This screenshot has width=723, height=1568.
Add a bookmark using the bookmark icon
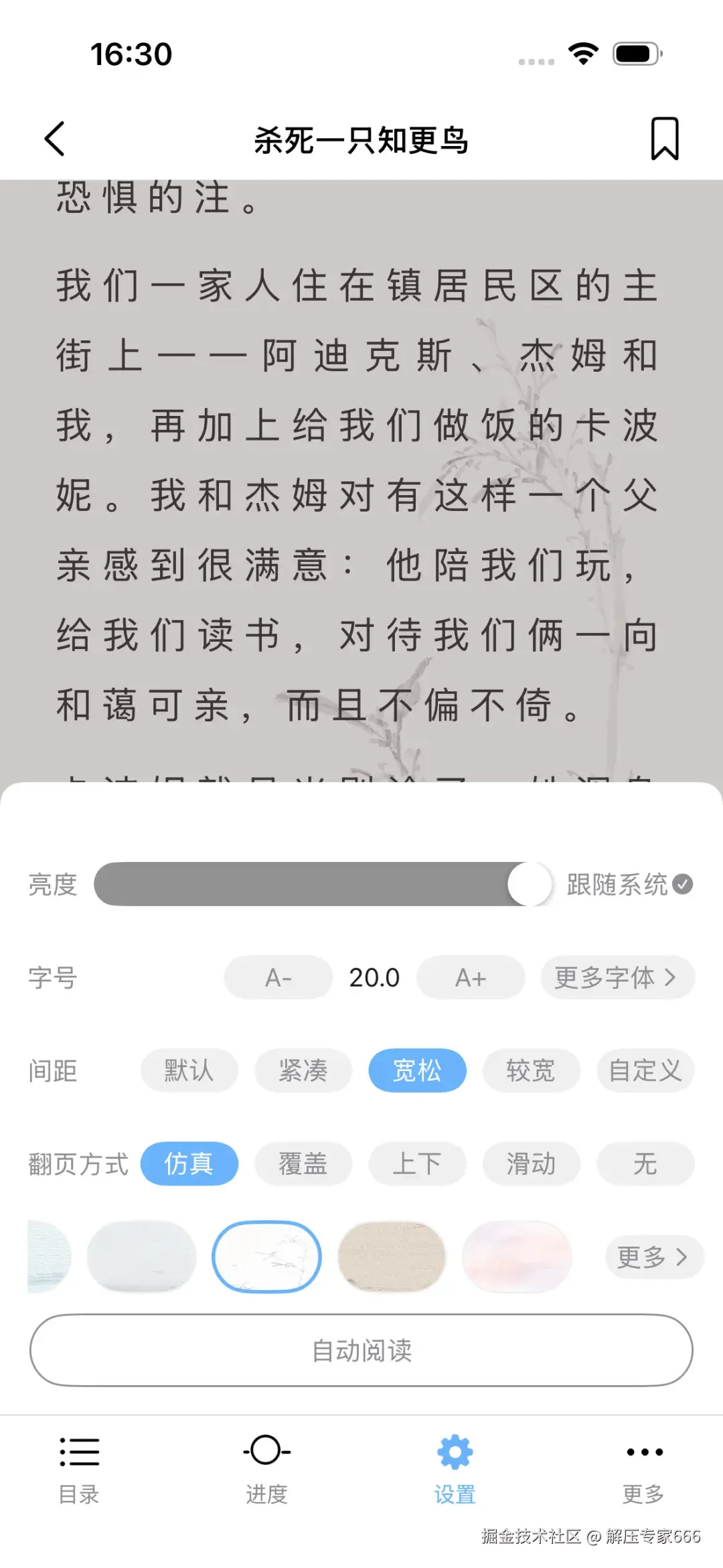[663, 139]
